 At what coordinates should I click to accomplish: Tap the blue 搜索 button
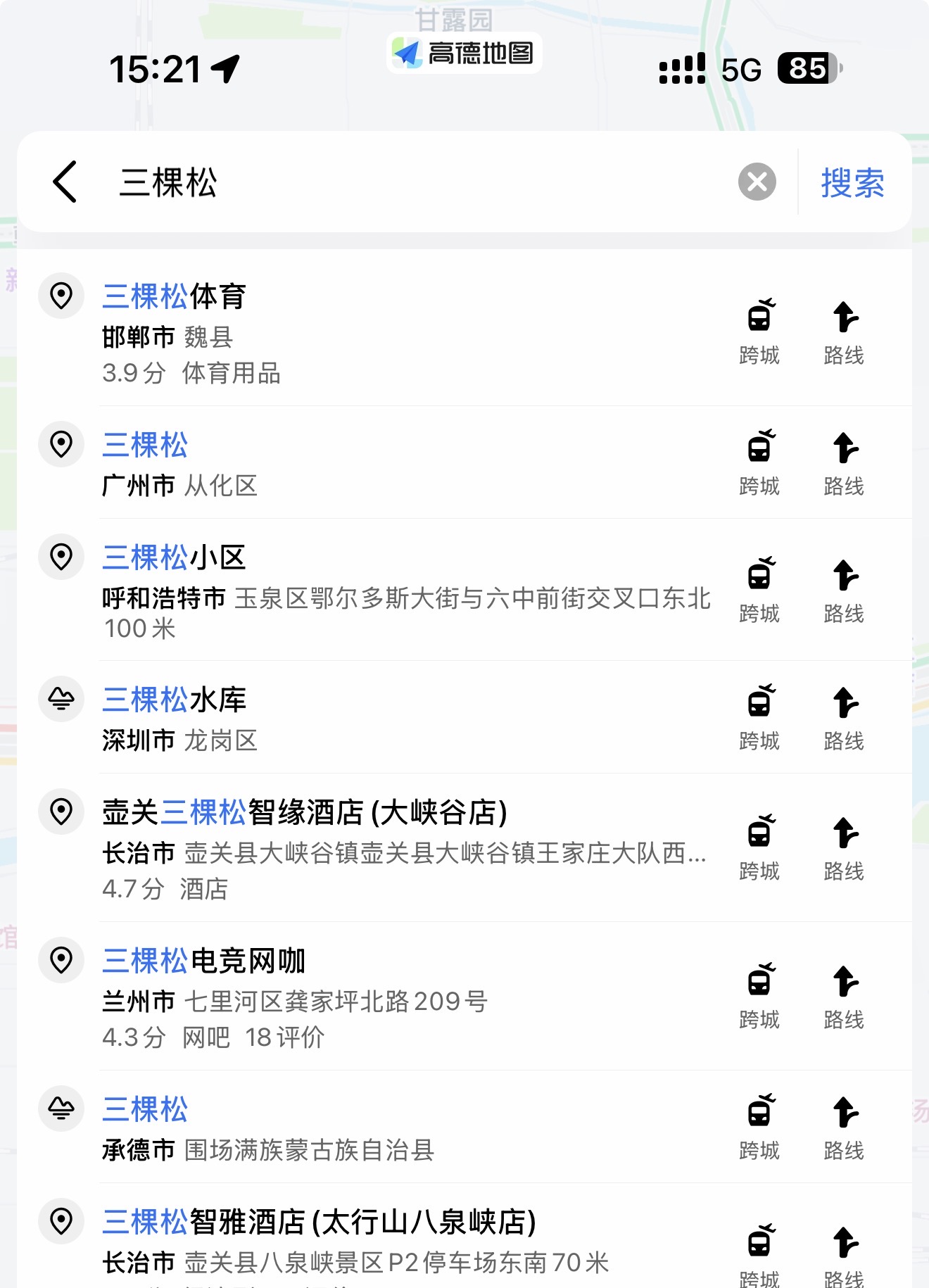click(x=852, y=182)
